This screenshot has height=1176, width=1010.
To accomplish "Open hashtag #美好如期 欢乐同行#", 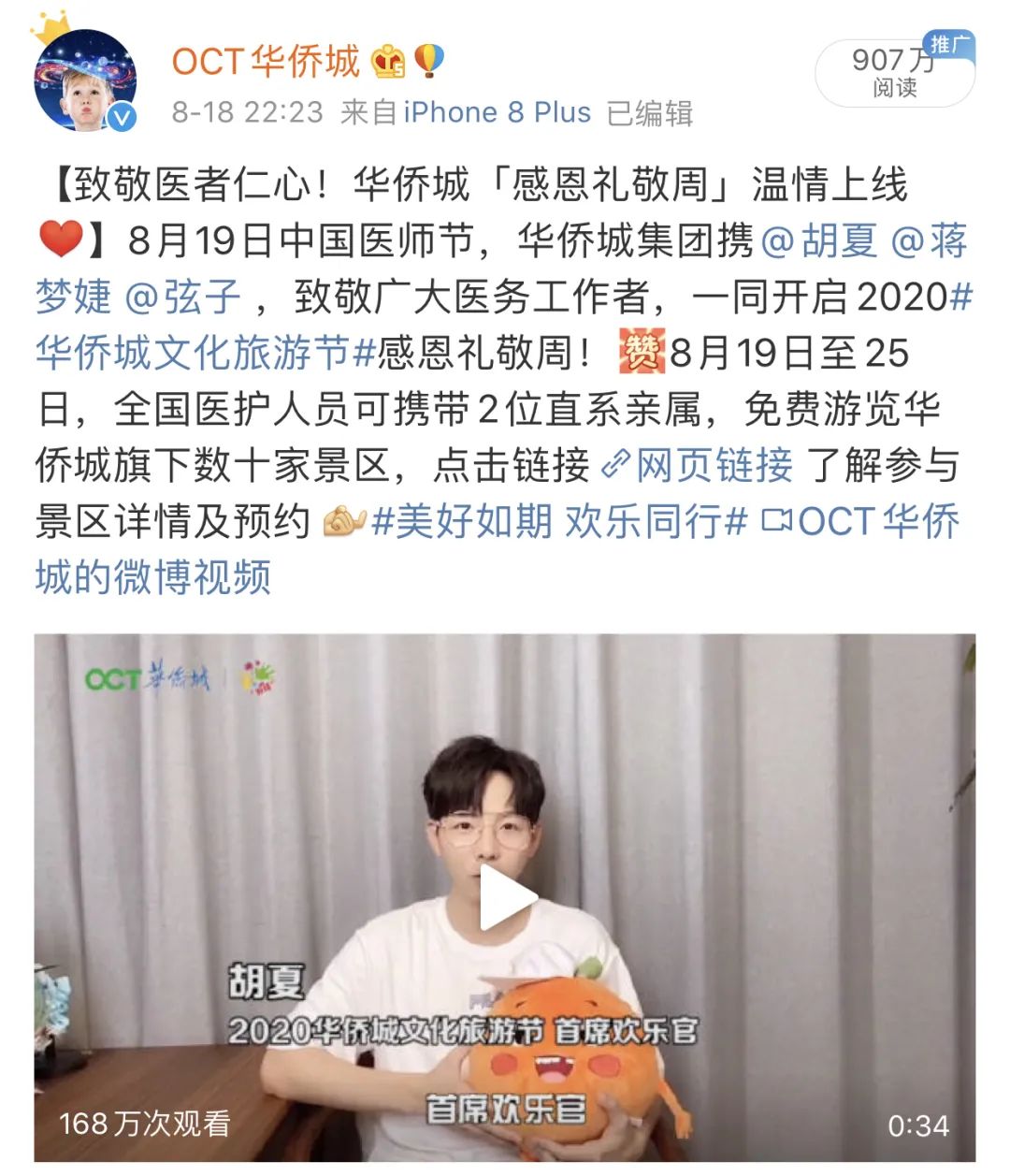I will [x=559, y=521].
